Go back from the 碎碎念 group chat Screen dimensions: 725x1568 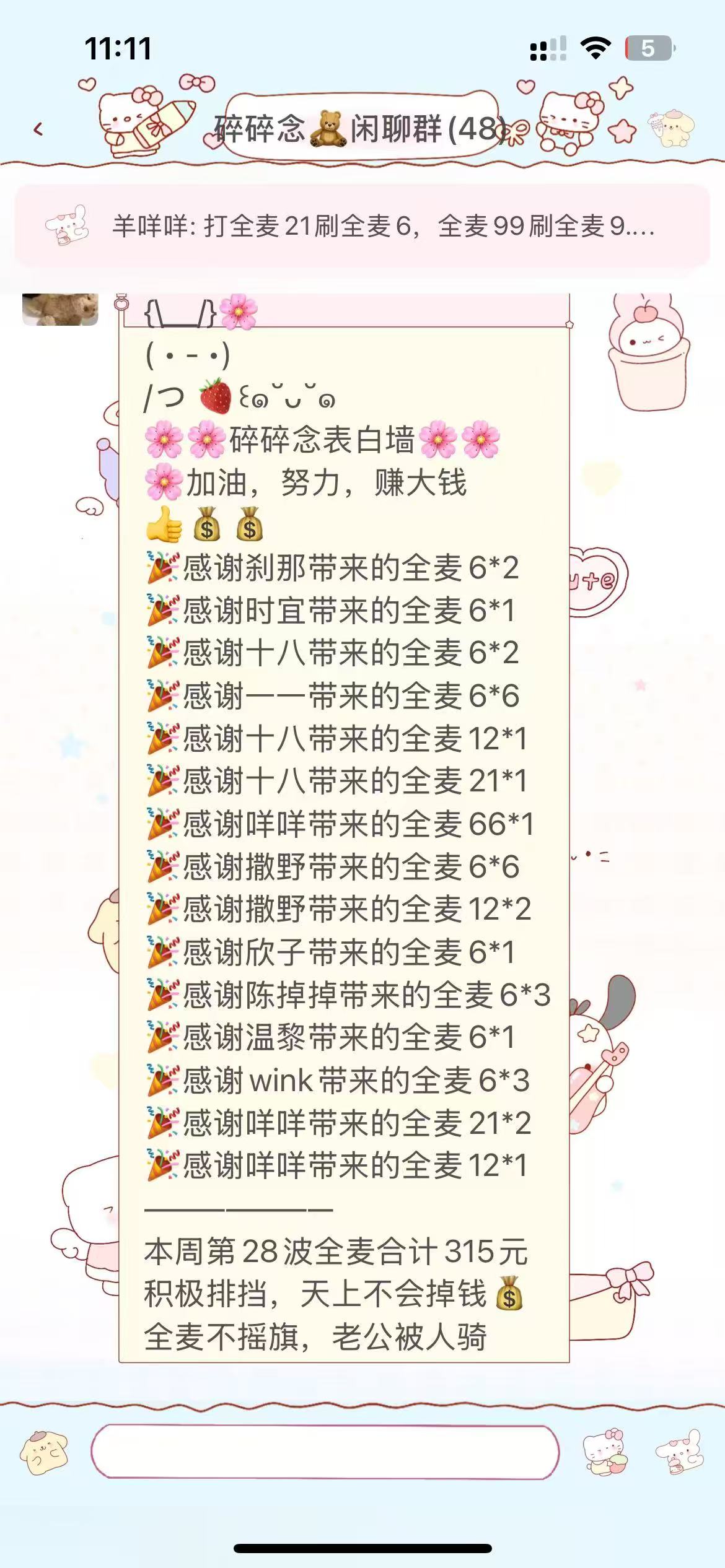[38, 129]
